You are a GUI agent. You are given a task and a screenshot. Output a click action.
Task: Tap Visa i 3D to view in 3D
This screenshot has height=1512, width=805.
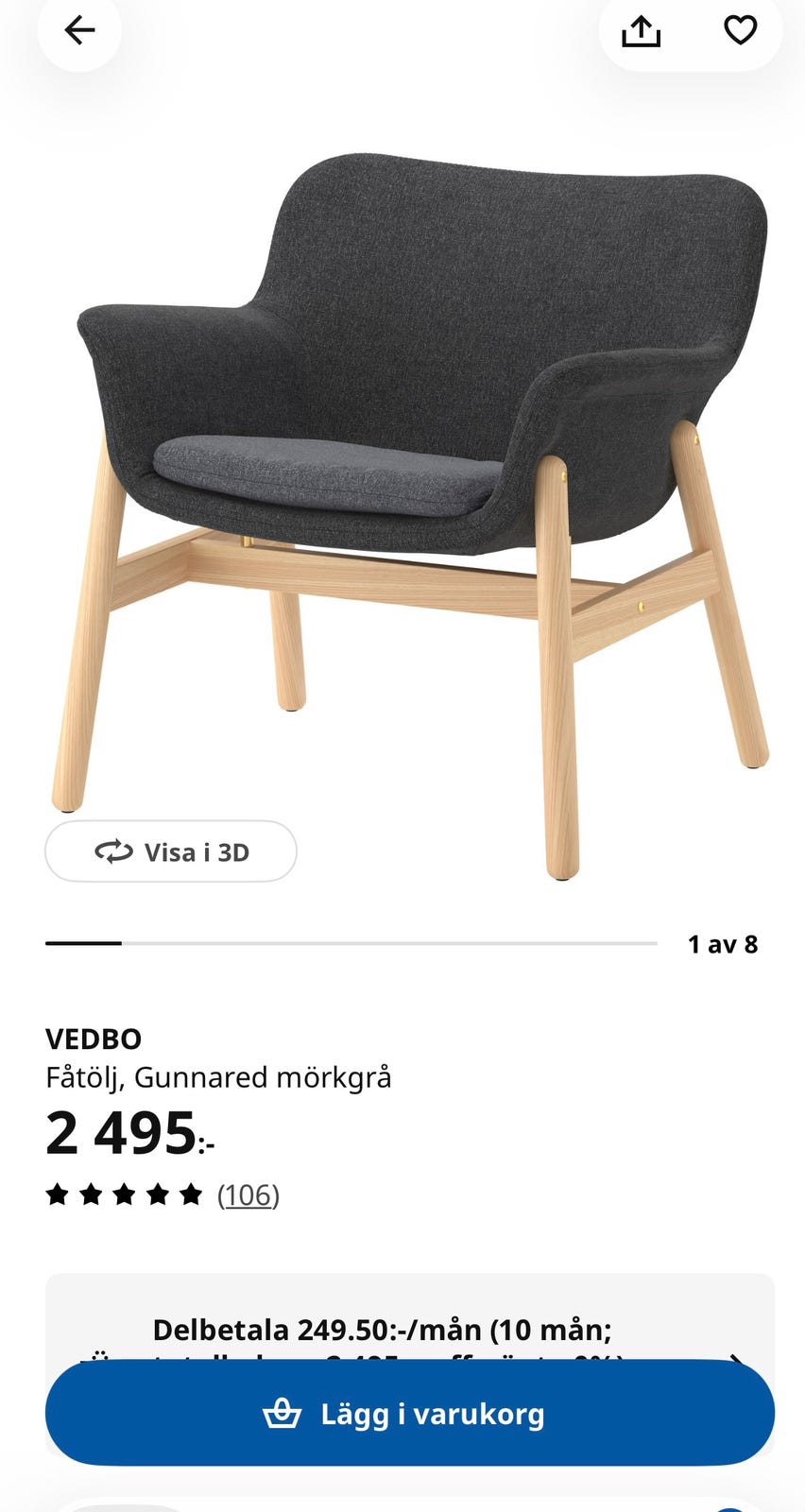tap(171, 851)
